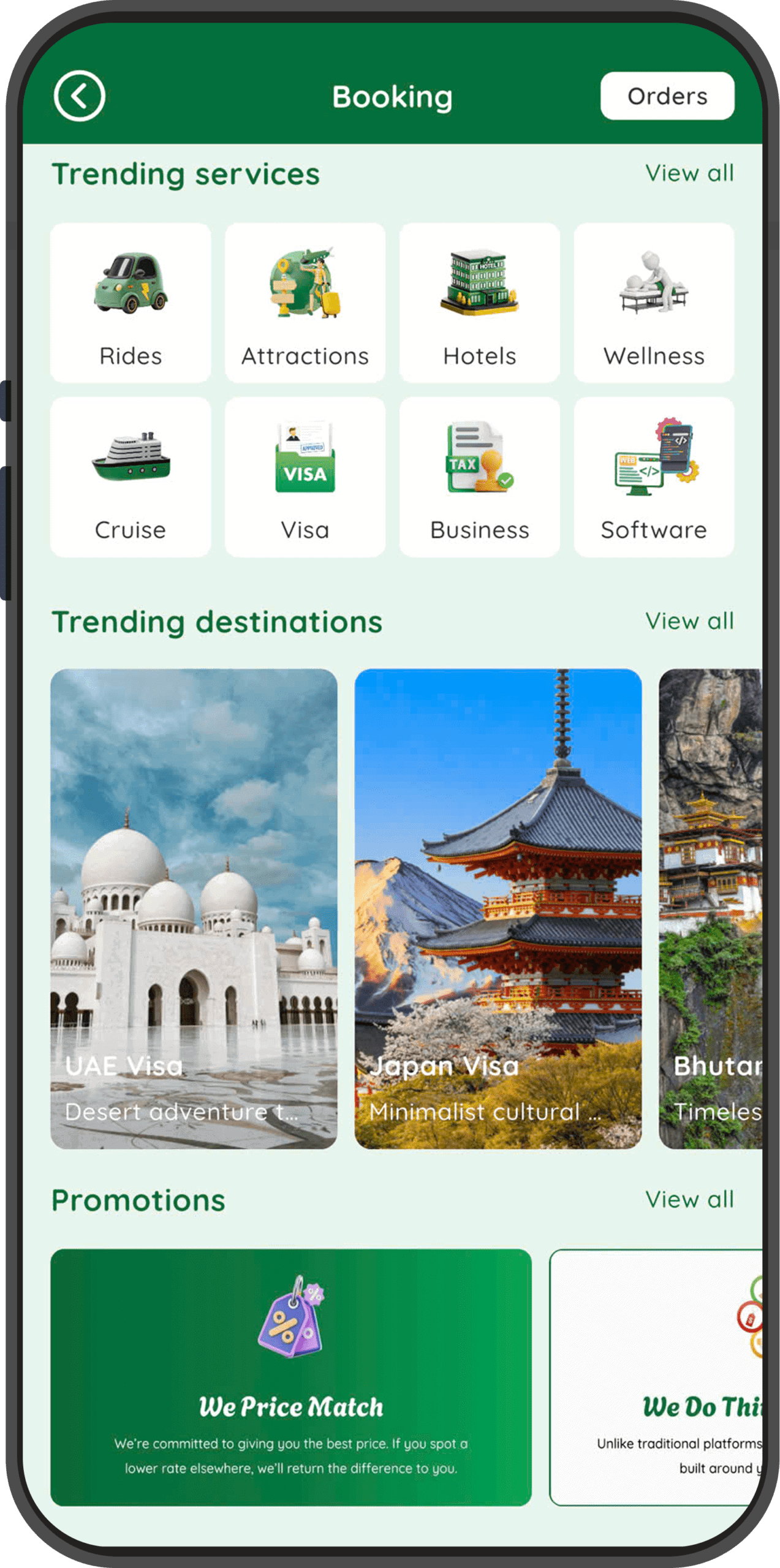This screenshot has width=780, height=1568.
Task: Open Hotels booking
Action: [479, 303]
